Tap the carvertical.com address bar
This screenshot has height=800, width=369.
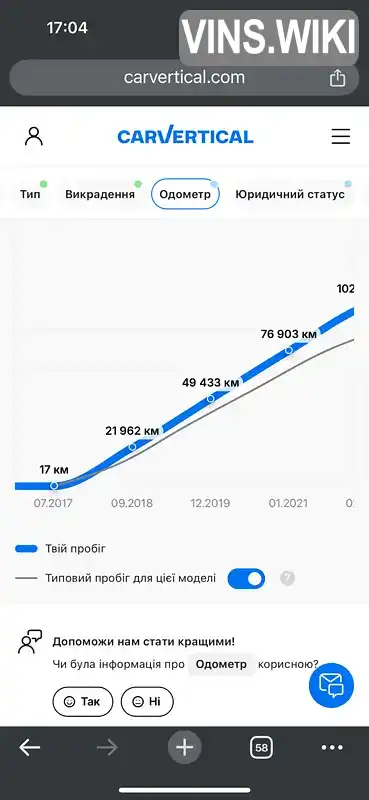pyautogui.click(x=184, y=78)
